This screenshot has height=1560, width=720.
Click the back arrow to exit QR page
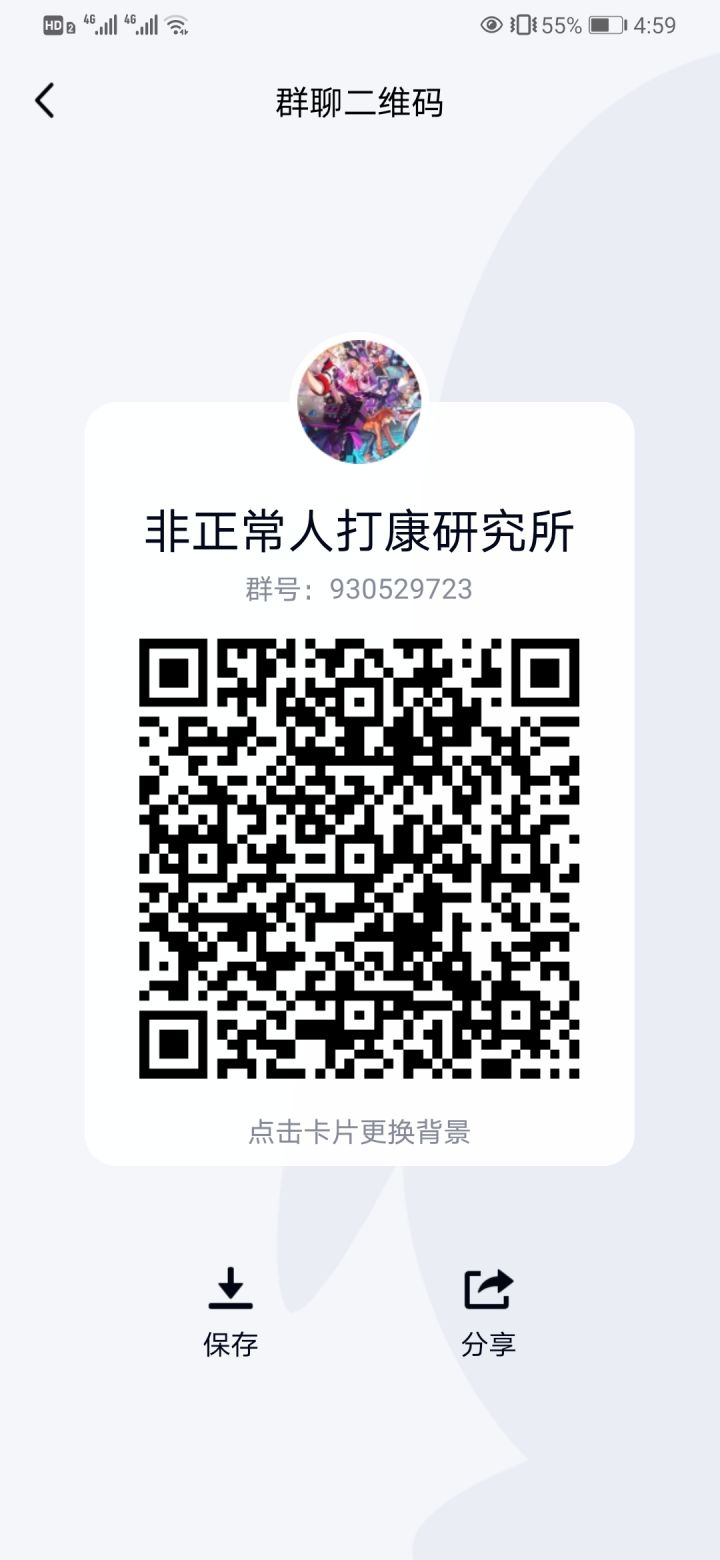(43, 100)
